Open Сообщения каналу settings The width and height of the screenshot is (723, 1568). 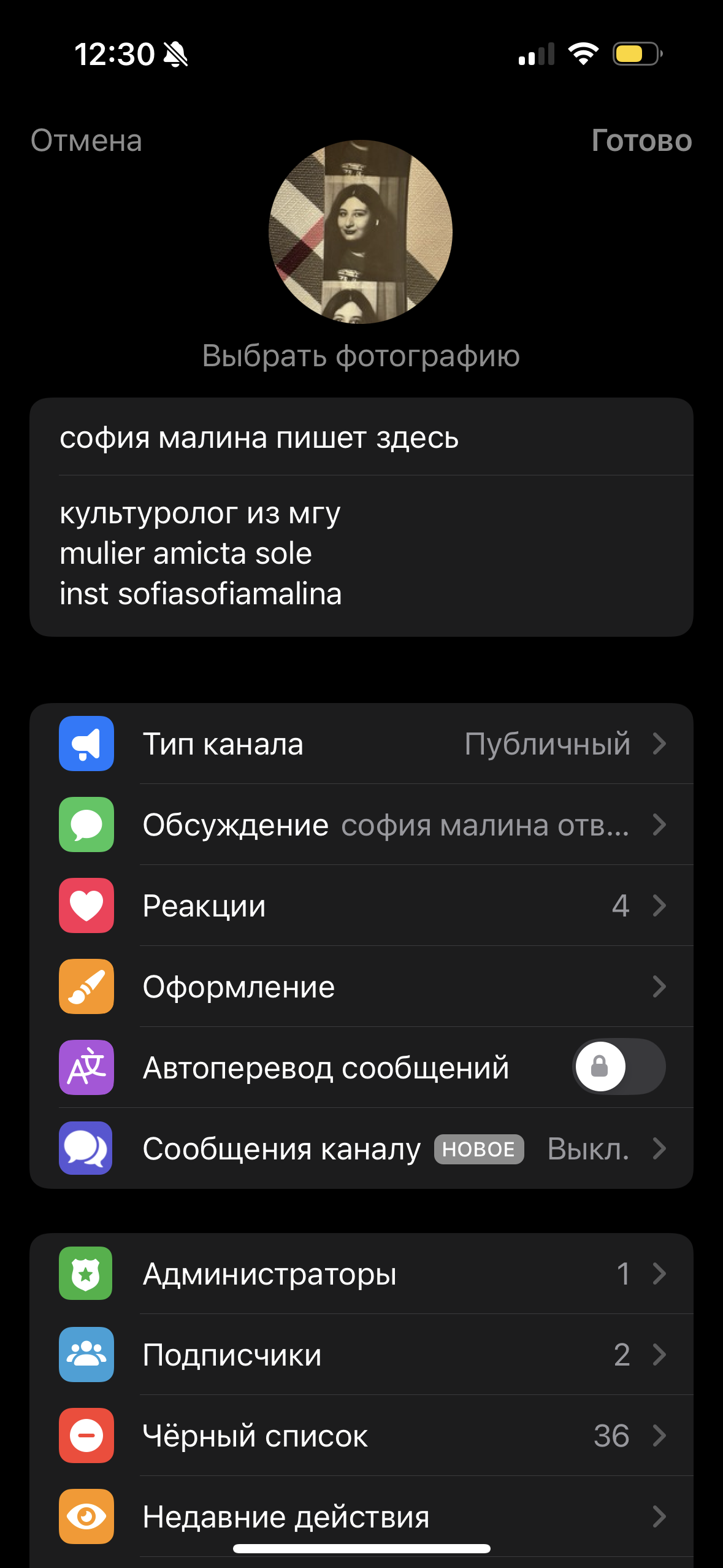click(361, 1148)
